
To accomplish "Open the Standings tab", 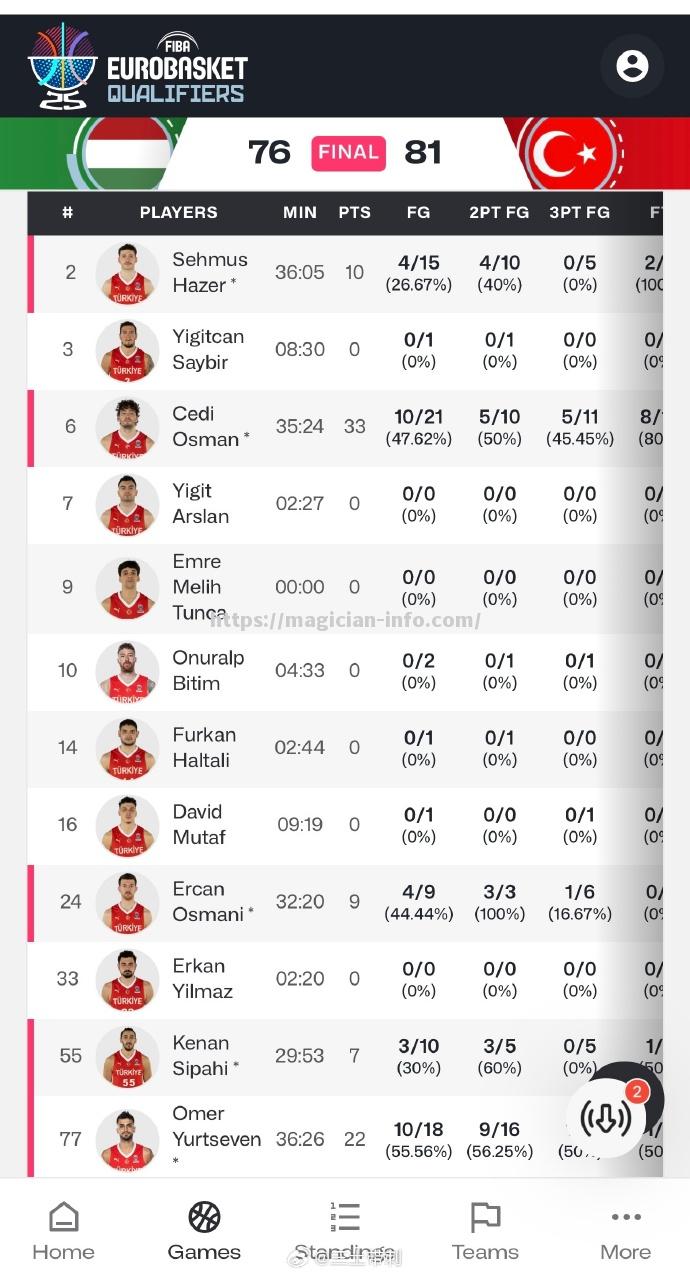I will point(345,1231).
